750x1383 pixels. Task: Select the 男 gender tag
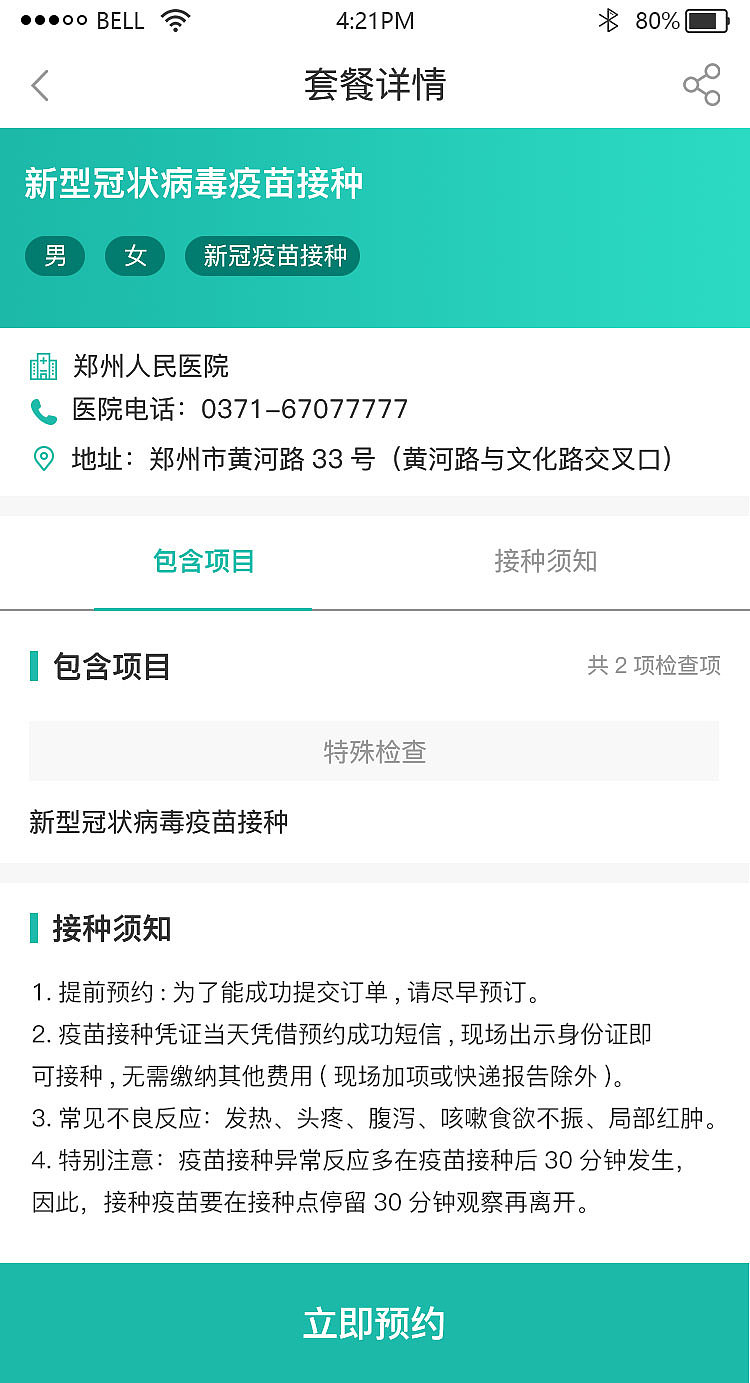pos(55,256)
